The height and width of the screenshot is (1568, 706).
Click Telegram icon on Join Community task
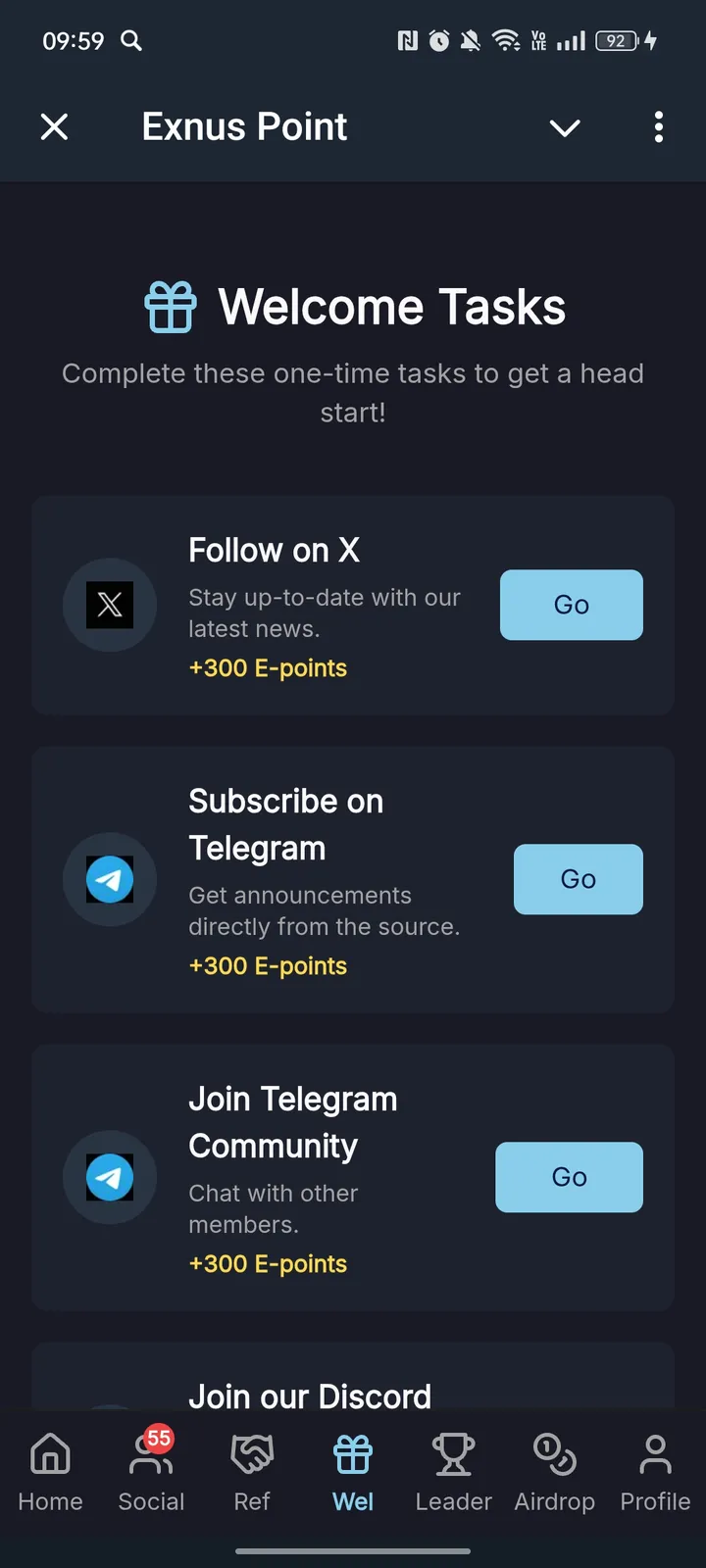click(110, 1177)
